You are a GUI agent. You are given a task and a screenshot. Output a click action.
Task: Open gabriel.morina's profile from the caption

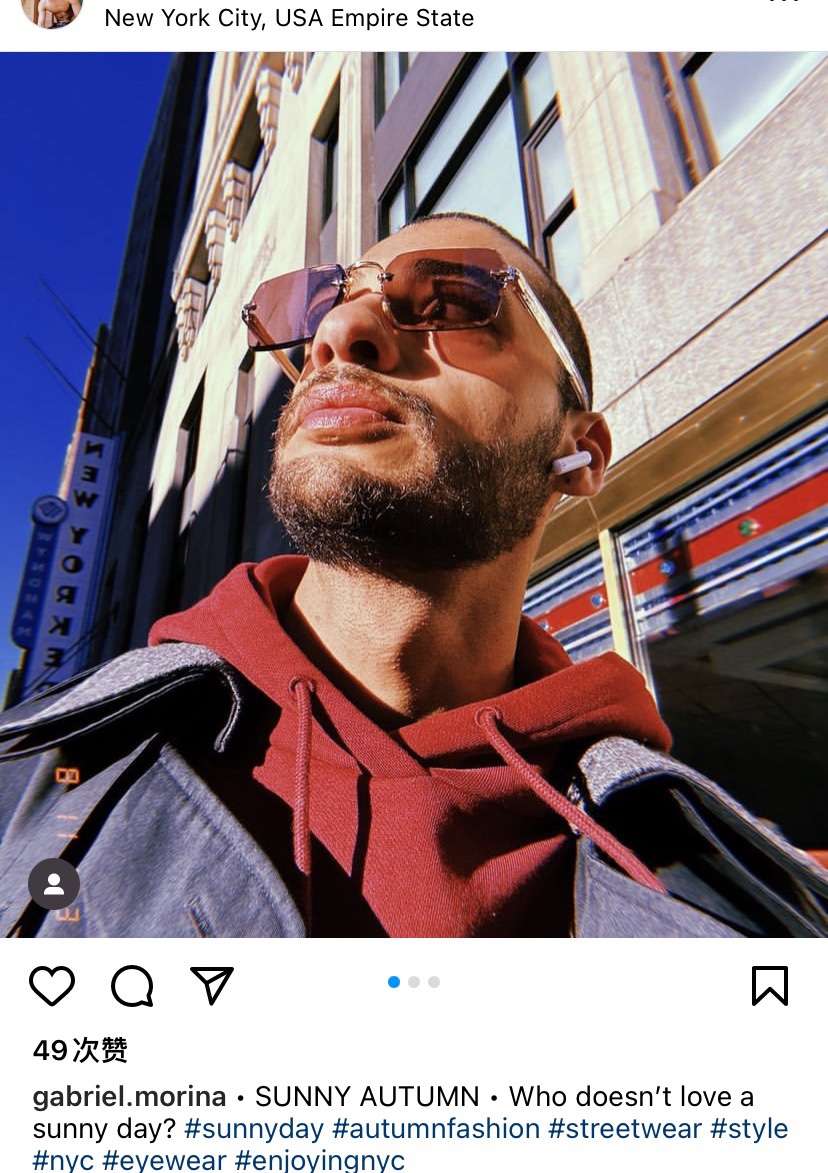click(128, 1097)
